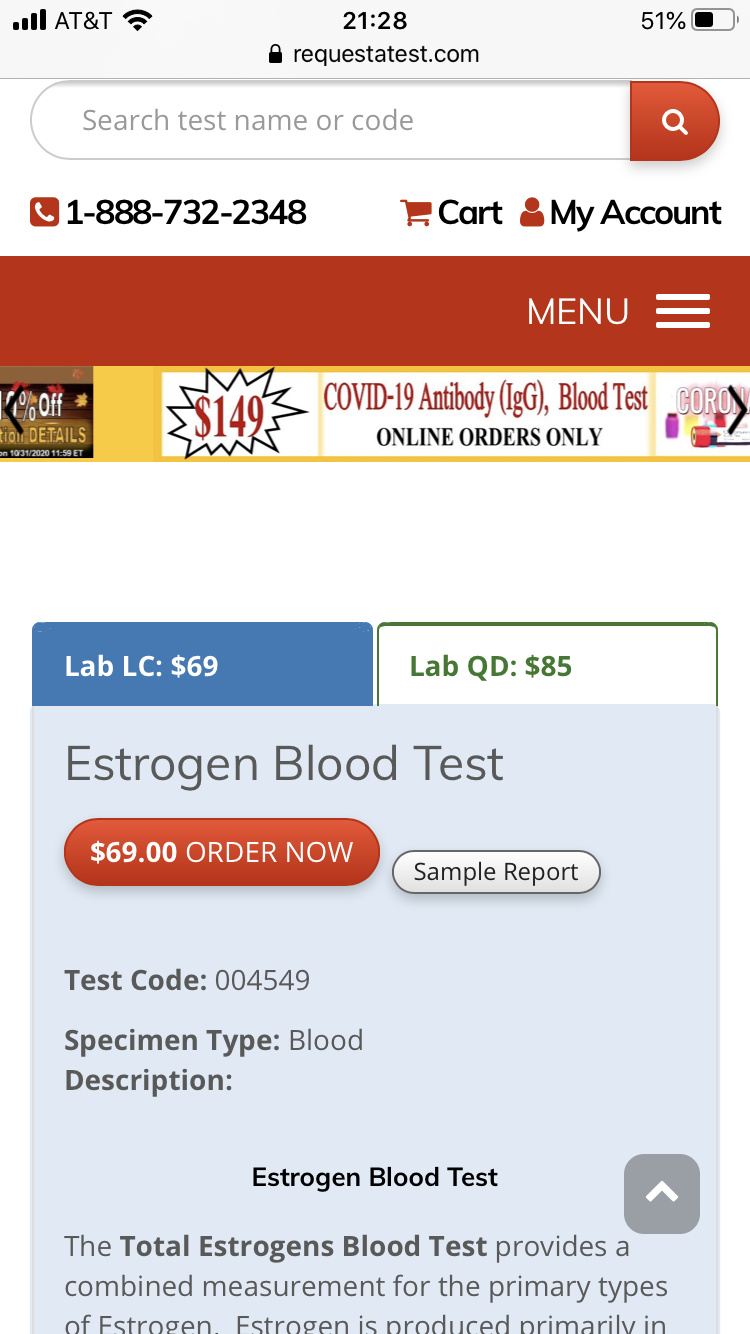This screenshot has height=1334, width=750.
Task: Open the Cart
Action: click(x=451, y=212)
